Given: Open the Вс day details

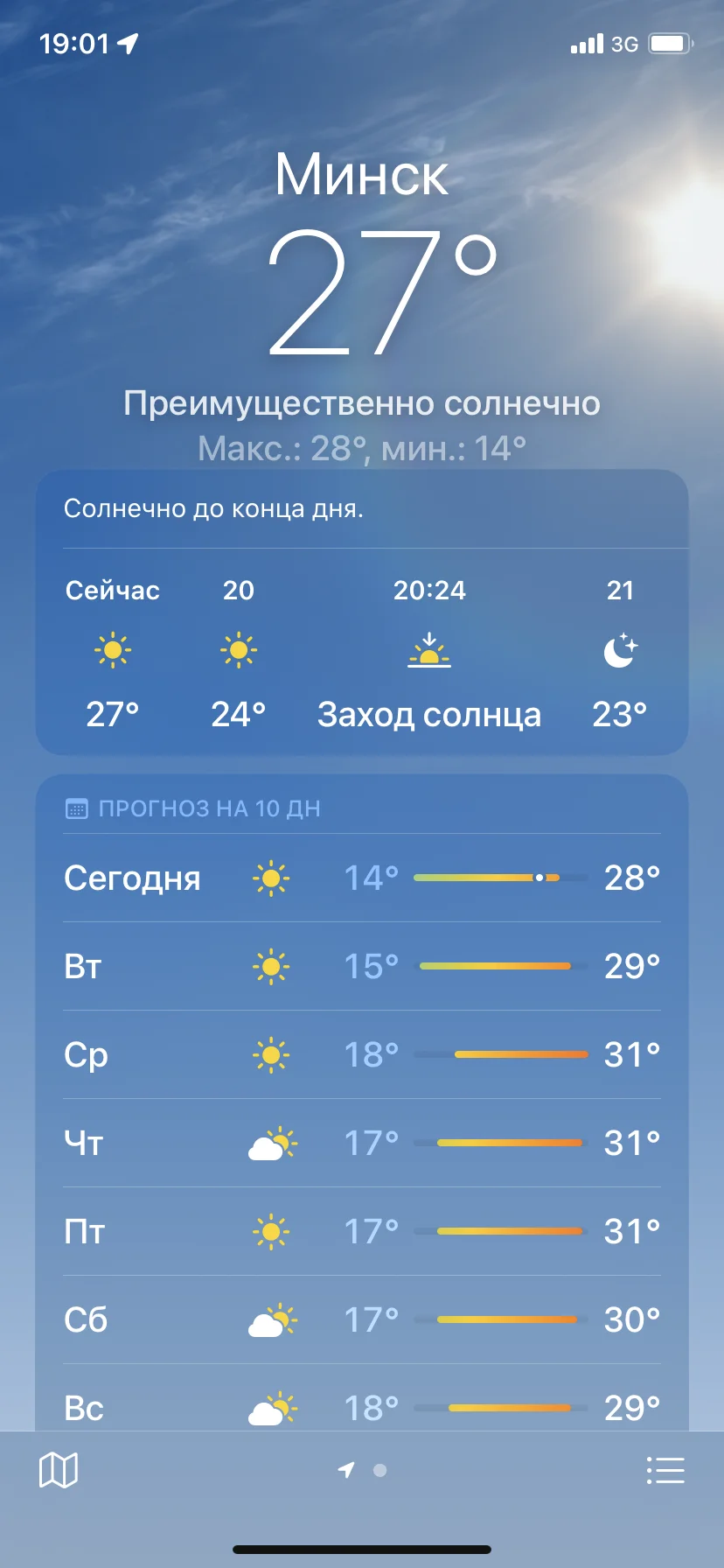Looking at the screenshot, I should (361, 1407).
